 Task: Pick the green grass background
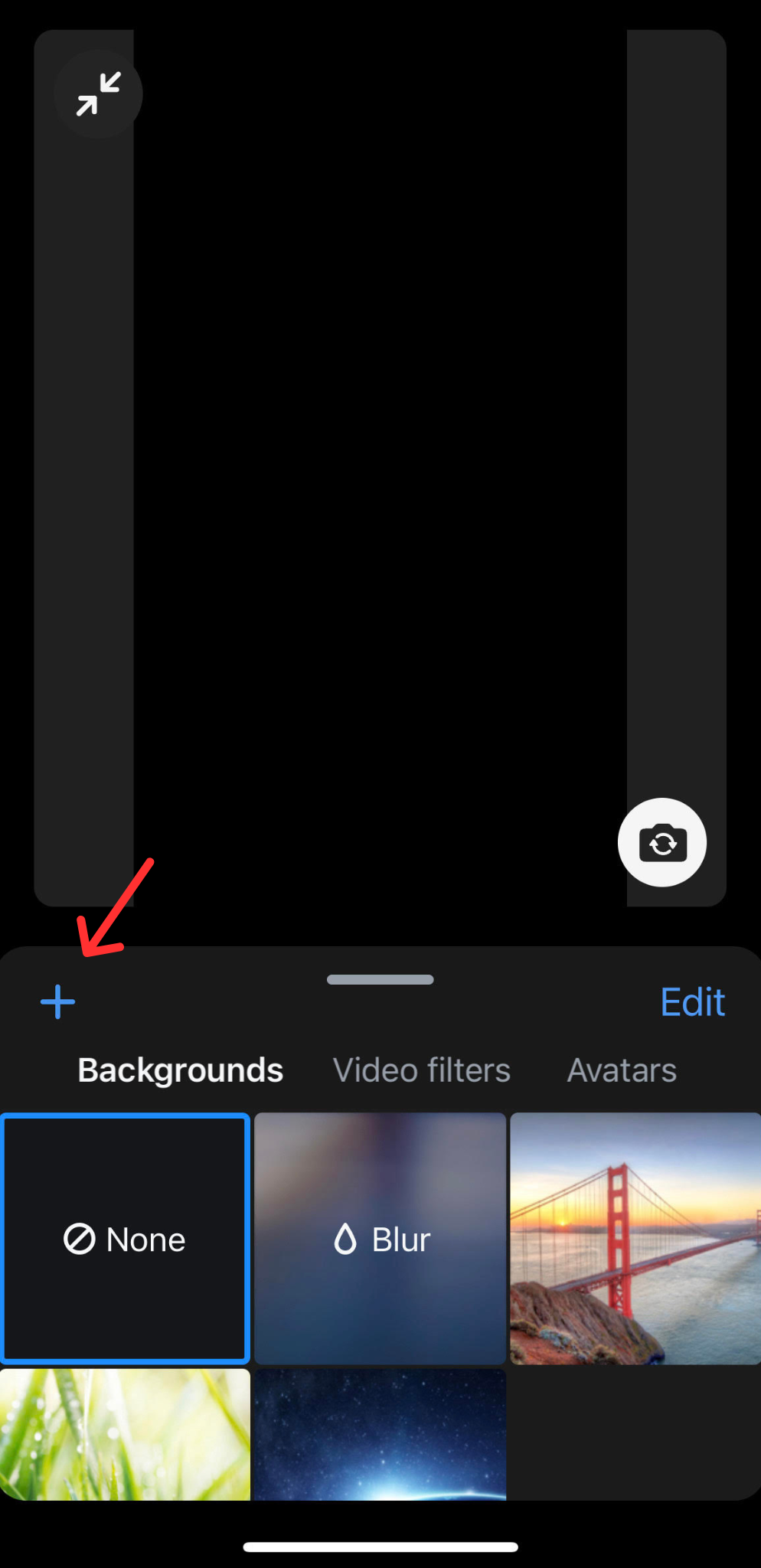[126, 1433]
